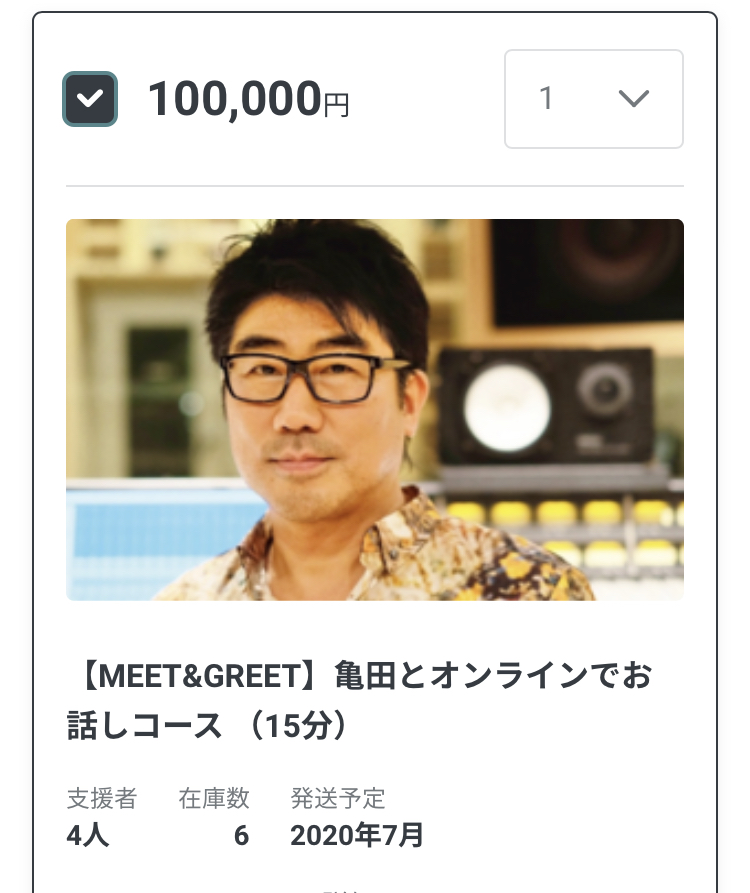Open the MEET&GREET reward card image

tap(375, 410)
